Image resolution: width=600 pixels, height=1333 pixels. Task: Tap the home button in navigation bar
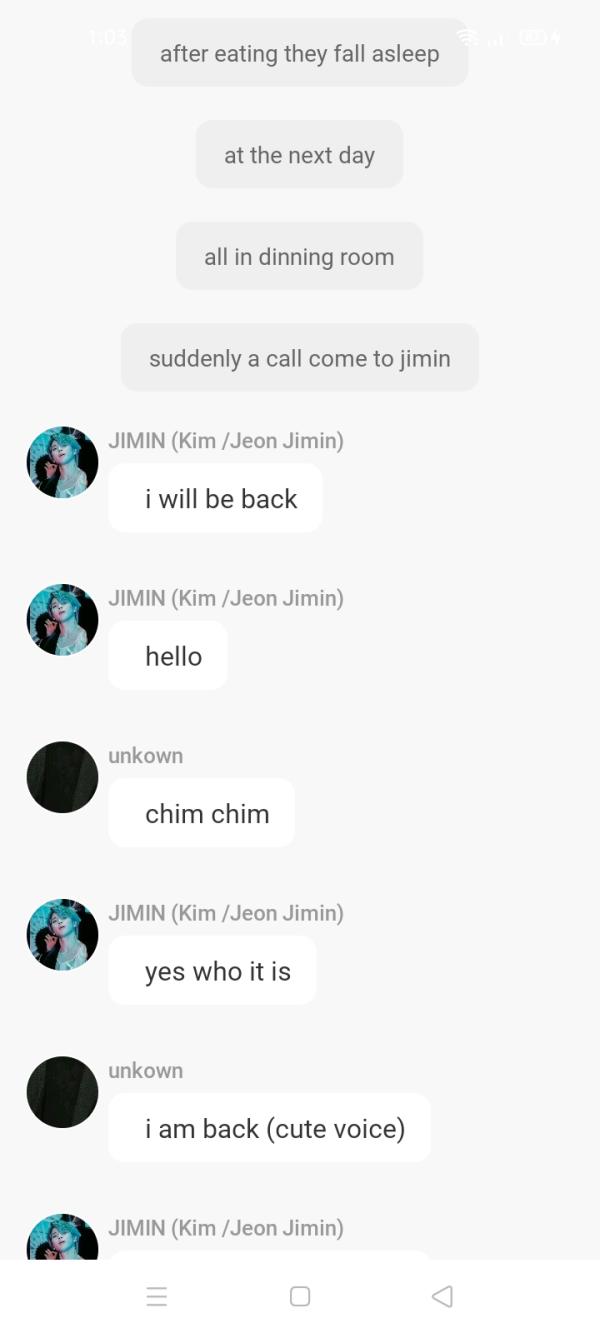point(299,1296)
